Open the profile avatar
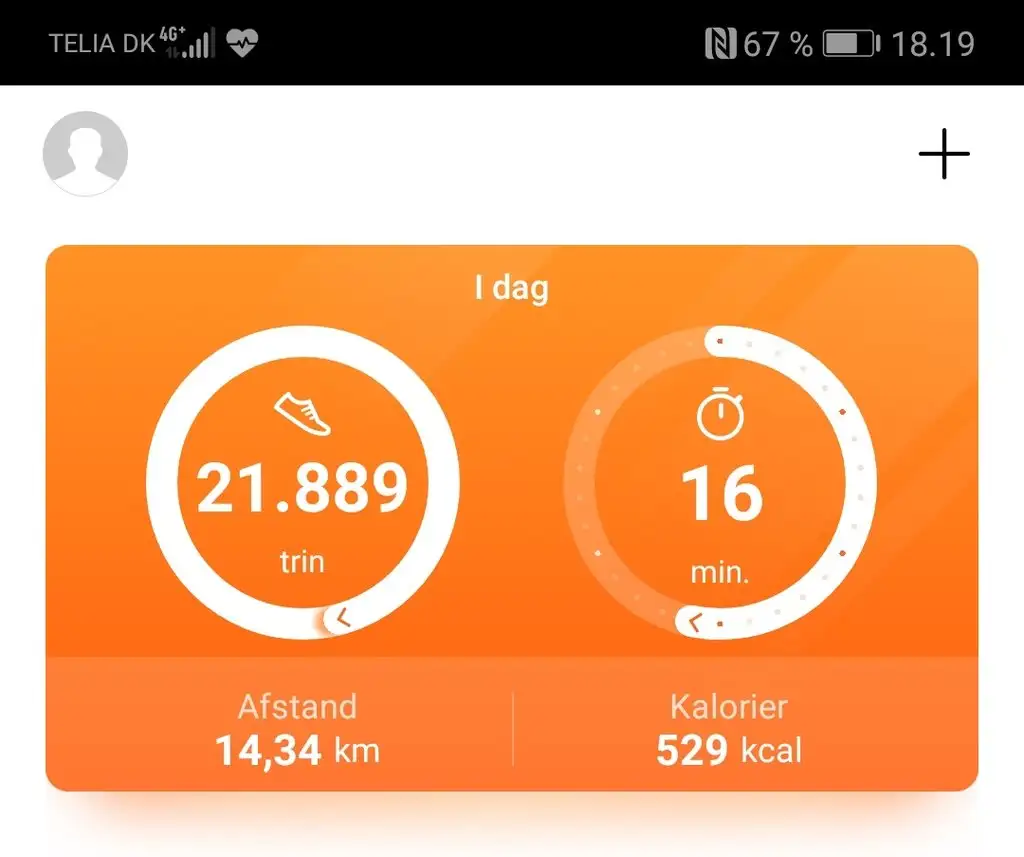 85,154
